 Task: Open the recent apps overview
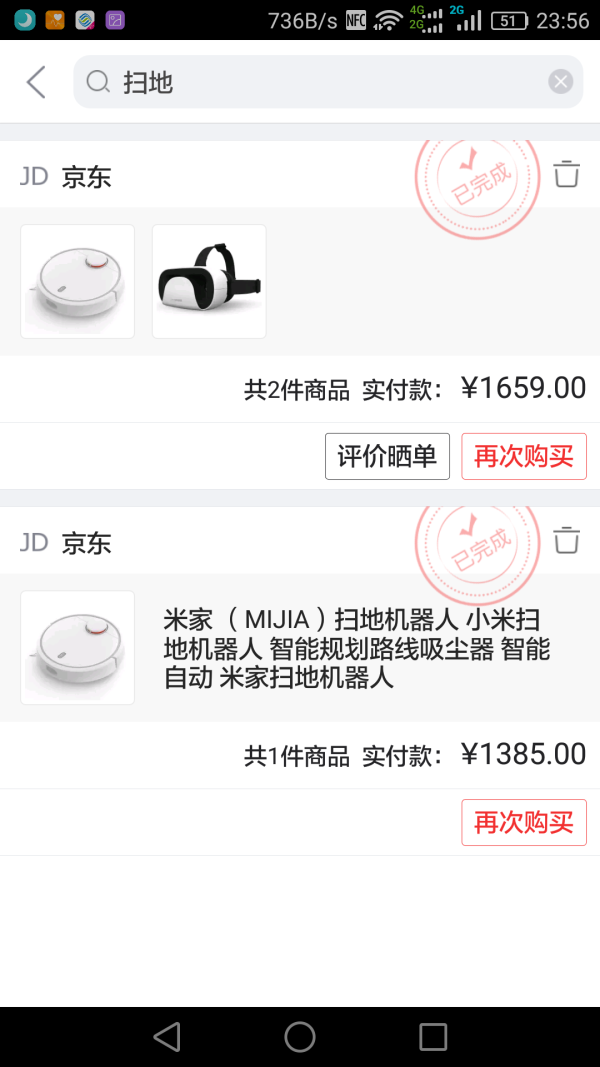coord(433,1036)
